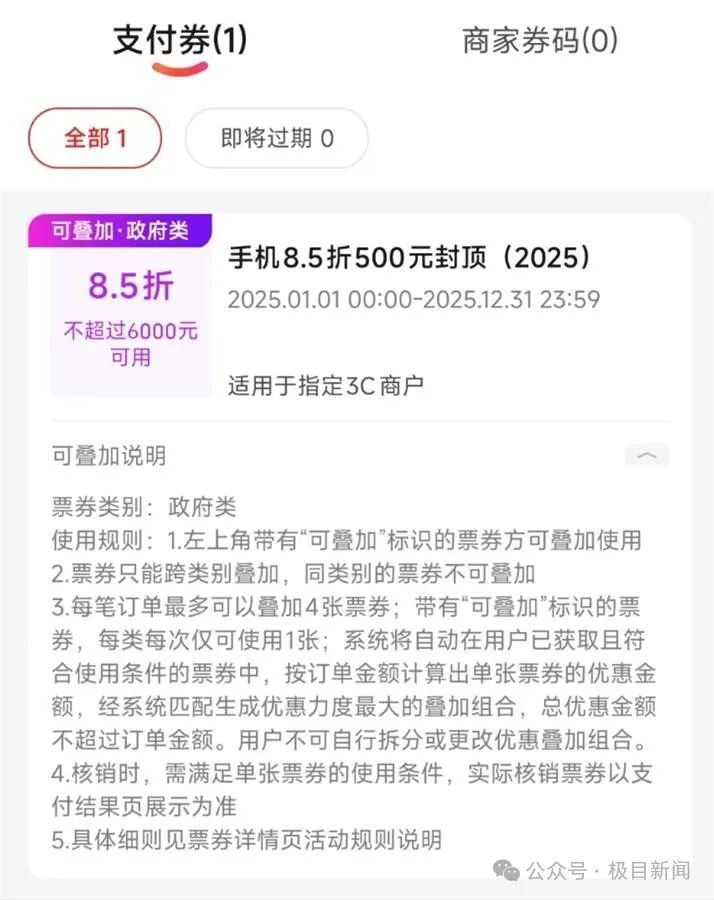Switch to the 商家券码 tab
The height and width of the screenshot is (900, 714).
coord(539,41)
